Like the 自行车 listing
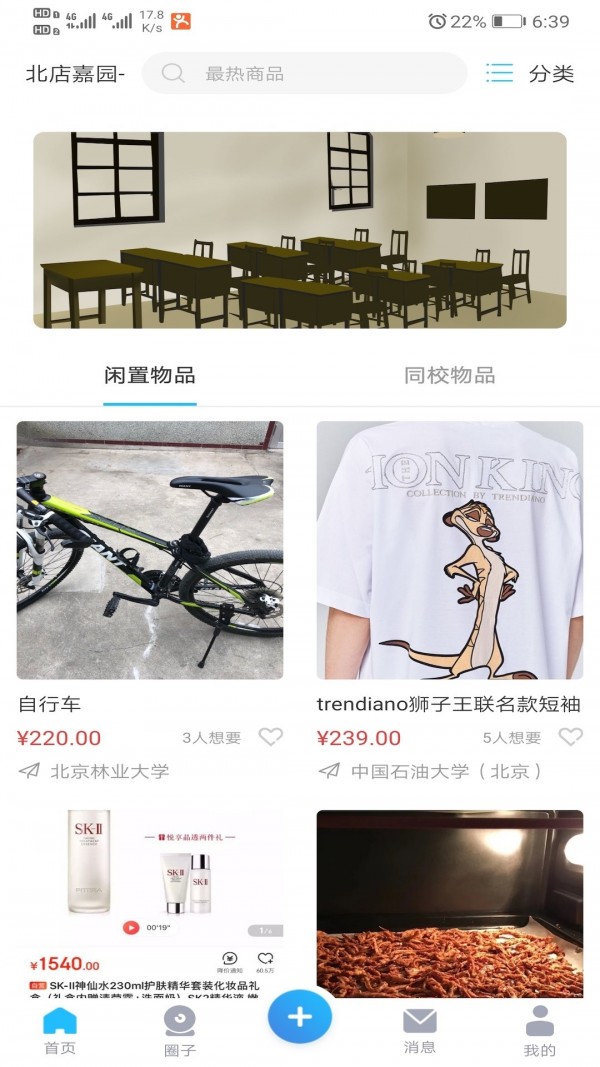This screenshot has height=1067, width=600. [x=271, y=738]
